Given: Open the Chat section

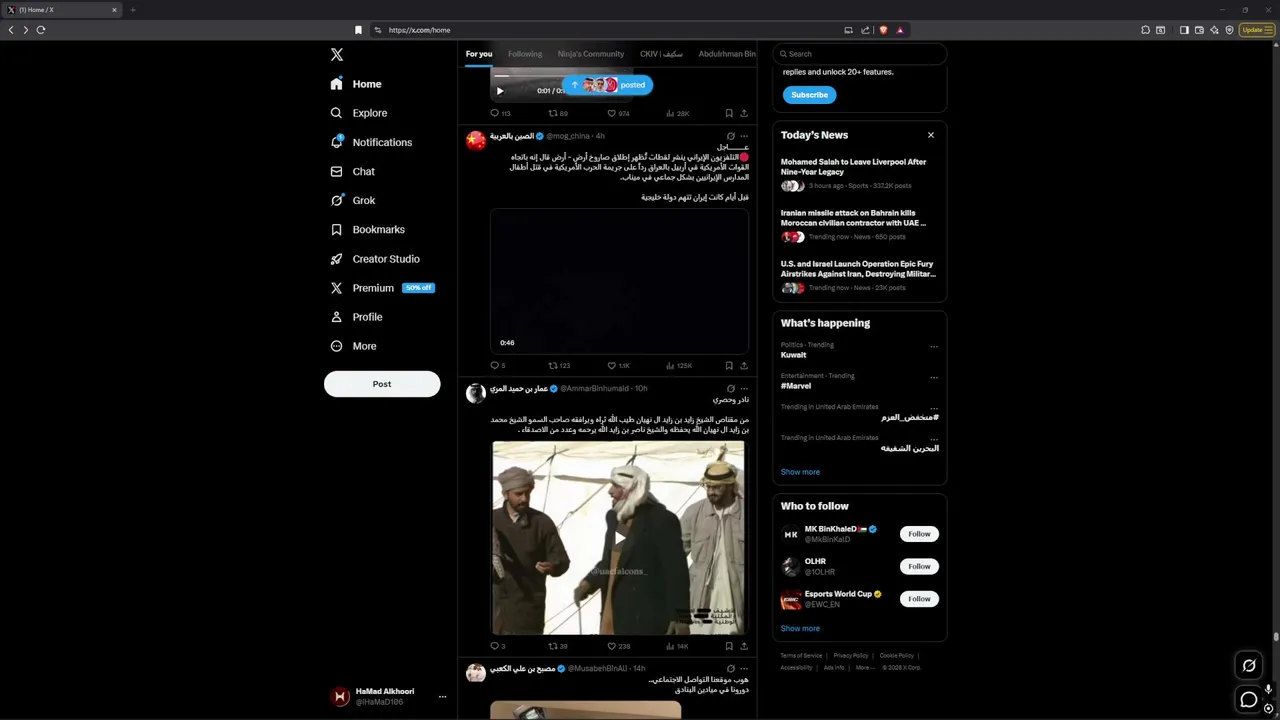Looking at the screenshot, I should (363, 171).
